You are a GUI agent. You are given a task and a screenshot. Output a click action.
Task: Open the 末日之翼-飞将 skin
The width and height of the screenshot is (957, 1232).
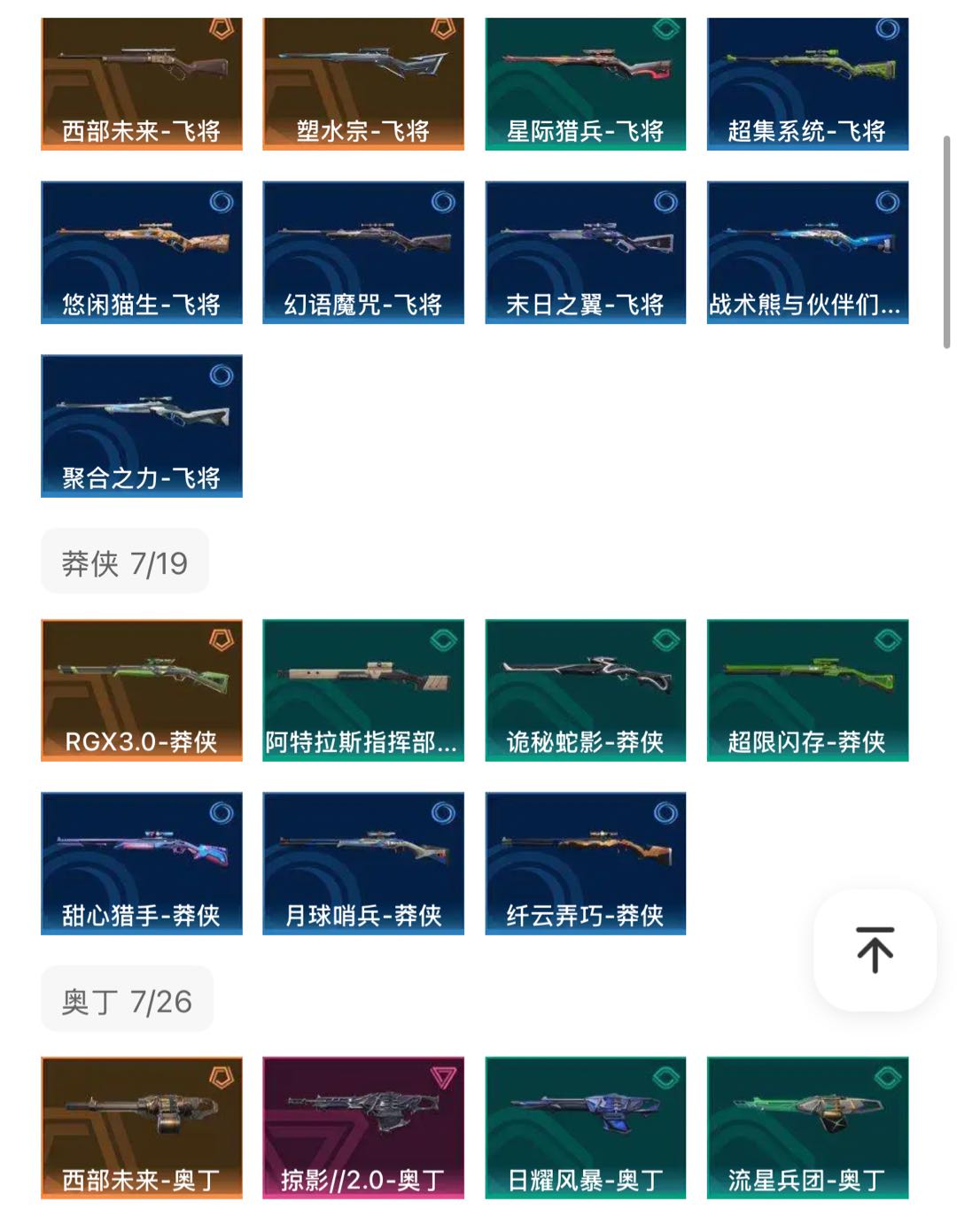586,252
